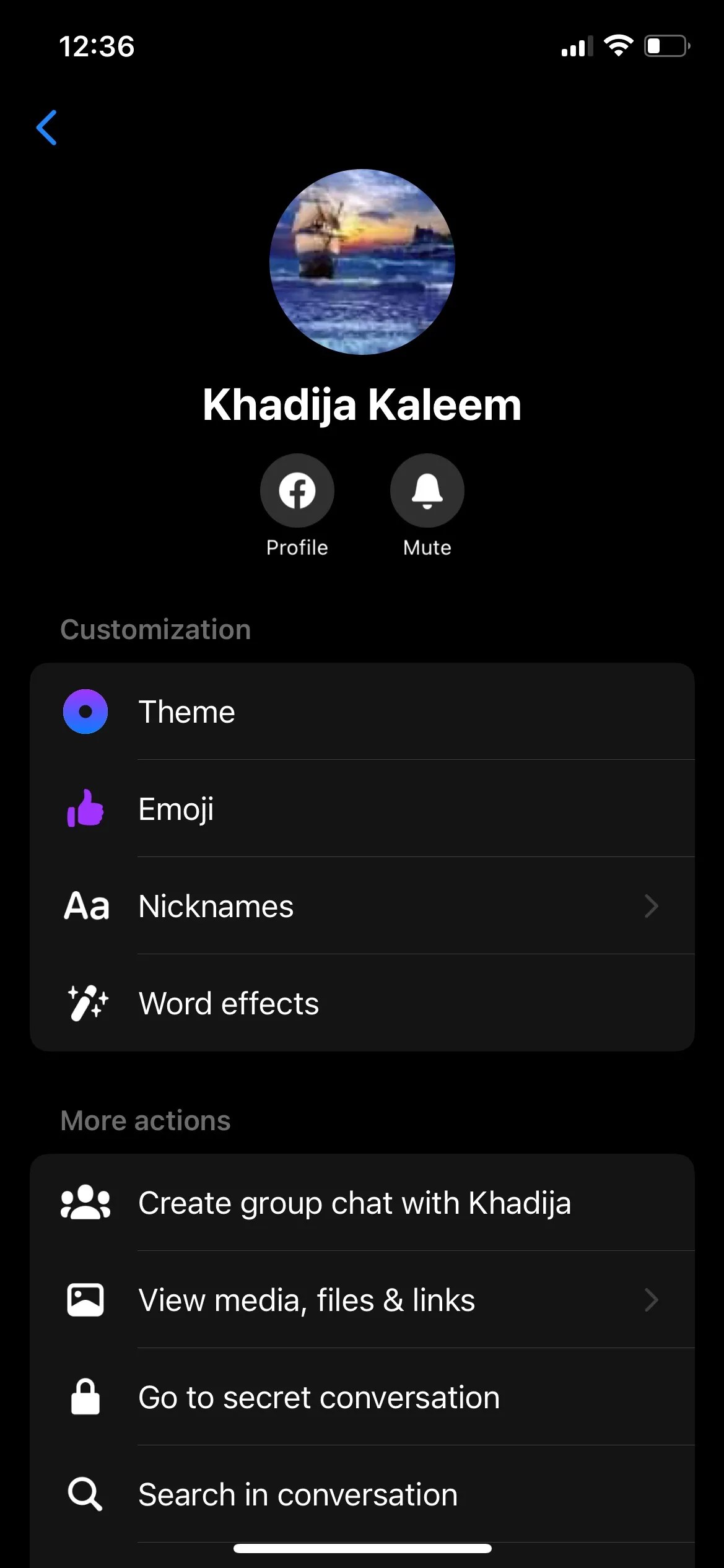Open the Theme customization option
The height and width of the screenshot is (1568, 724).
click(362, 712)
